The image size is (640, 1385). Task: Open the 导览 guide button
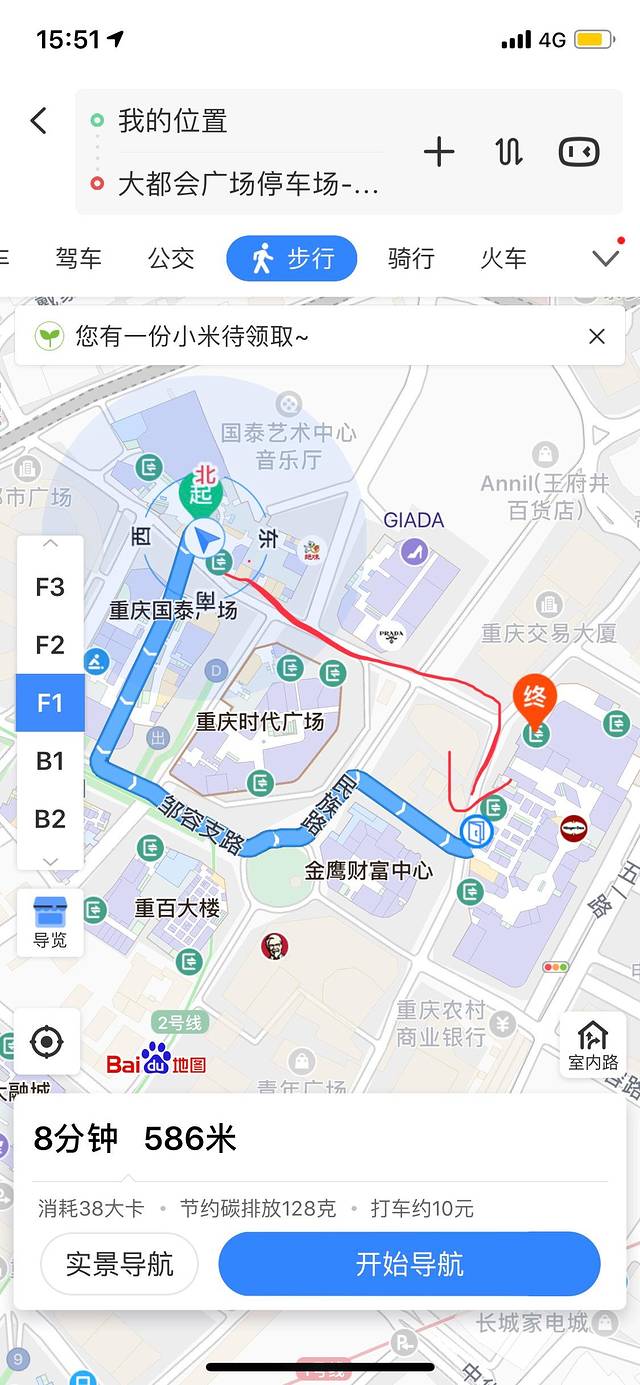coord(49,922)
